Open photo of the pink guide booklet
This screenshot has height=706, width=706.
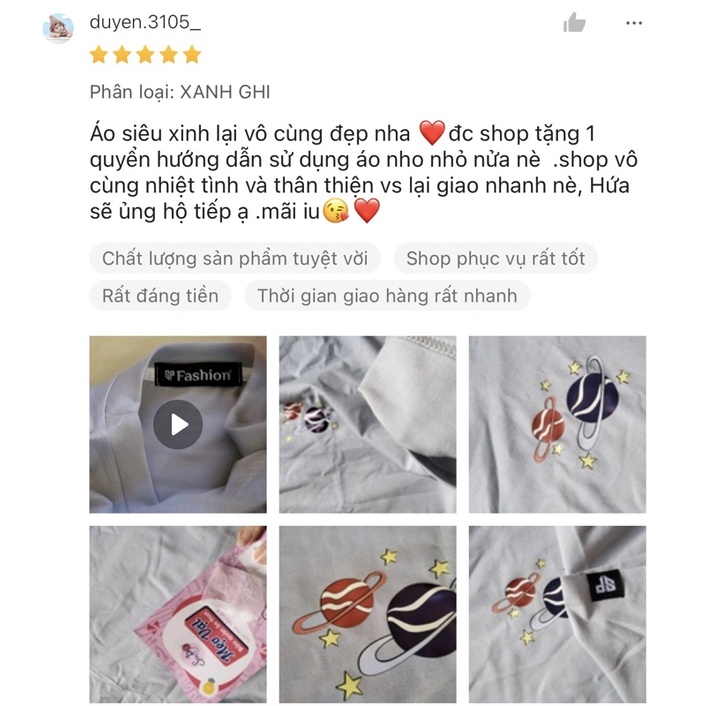pyautogui.click(x=178, y=612)
